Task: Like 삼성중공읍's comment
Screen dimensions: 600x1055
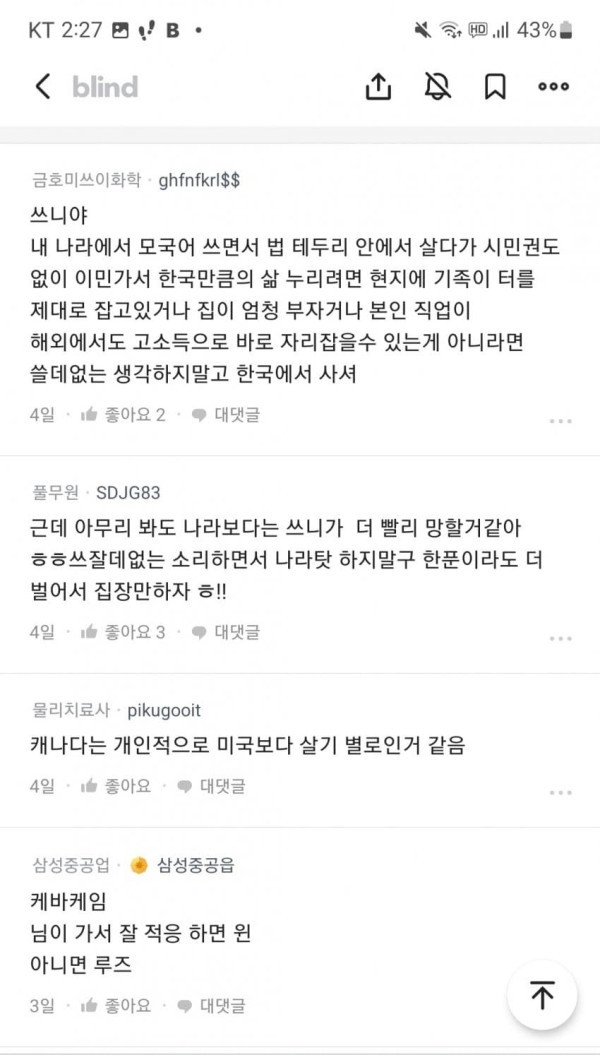Action: coord(115,1006)
